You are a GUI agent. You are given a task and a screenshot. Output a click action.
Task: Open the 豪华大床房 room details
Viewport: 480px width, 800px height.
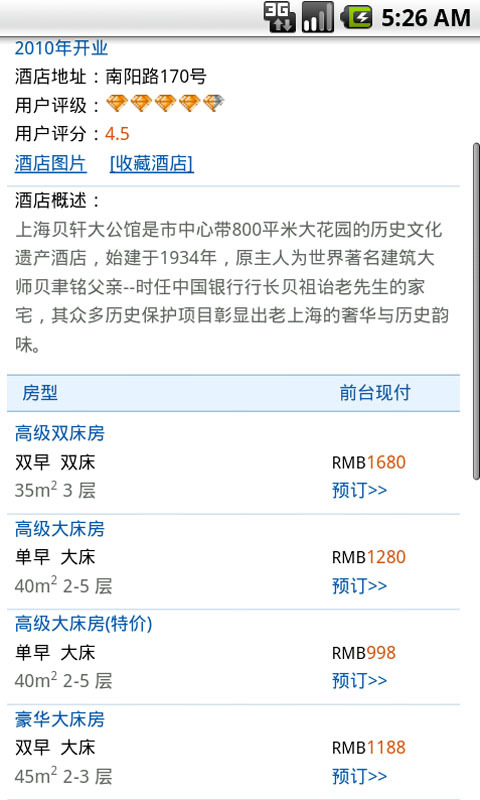click(x=60, y=719)
